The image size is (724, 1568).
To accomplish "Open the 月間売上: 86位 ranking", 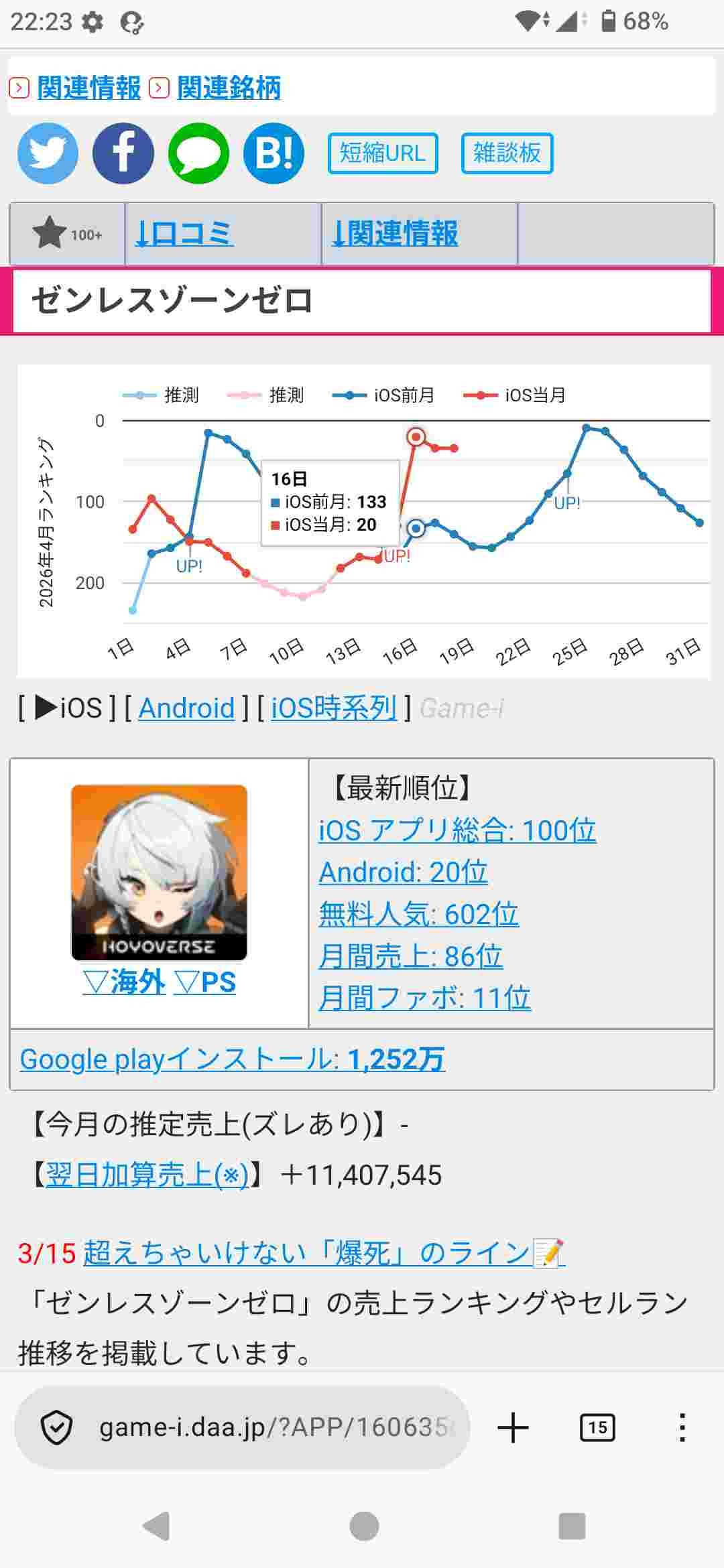I will point(410,956).
